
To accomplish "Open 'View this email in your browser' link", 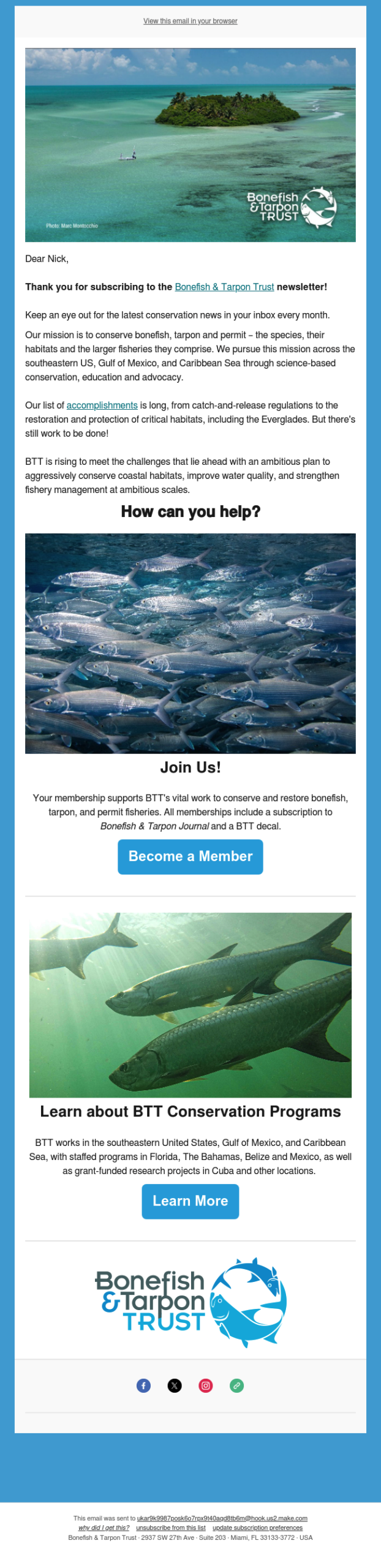I will [190, 21].
